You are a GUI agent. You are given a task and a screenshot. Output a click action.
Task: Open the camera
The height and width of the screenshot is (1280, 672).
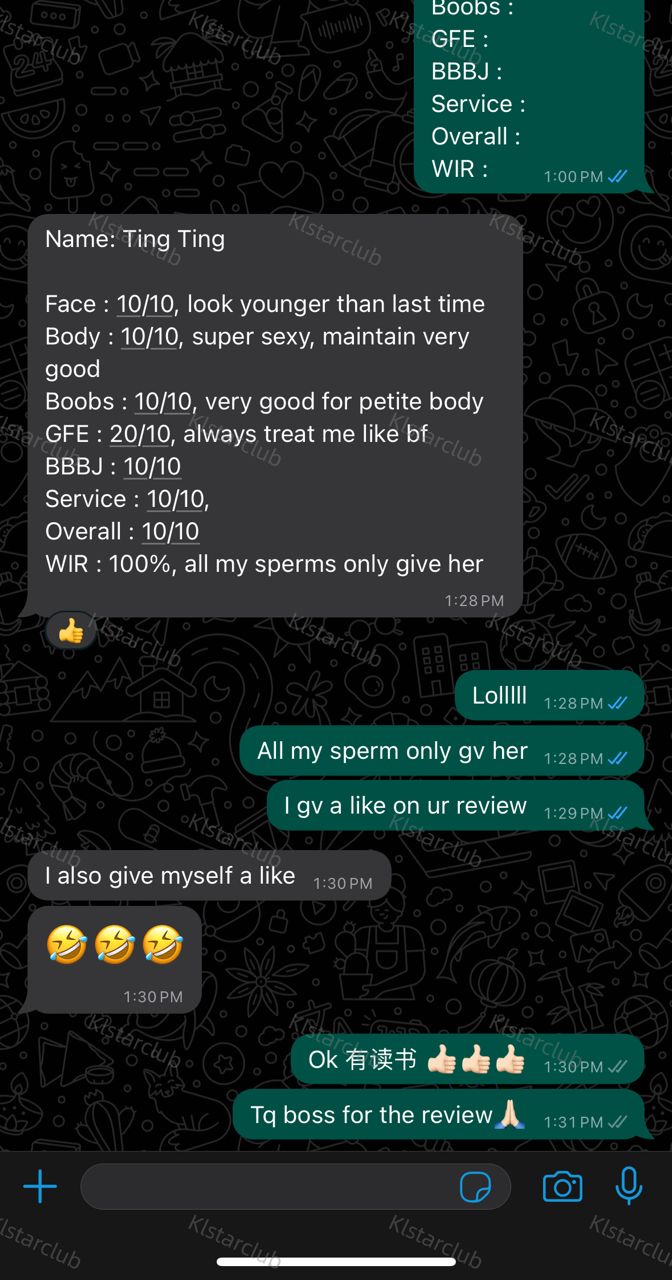click(562, 1187)
